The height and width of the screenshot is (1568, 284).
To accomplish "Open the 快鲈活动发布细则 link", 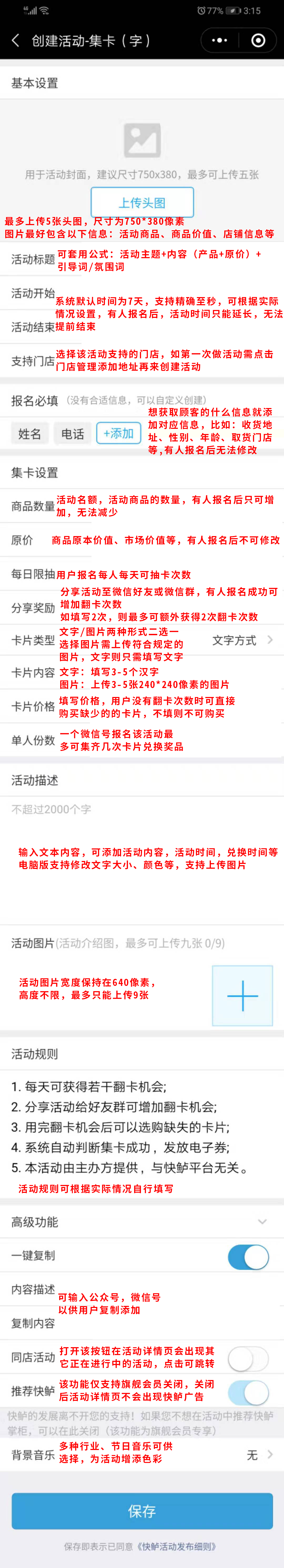I will click(x=177, y=1546).
